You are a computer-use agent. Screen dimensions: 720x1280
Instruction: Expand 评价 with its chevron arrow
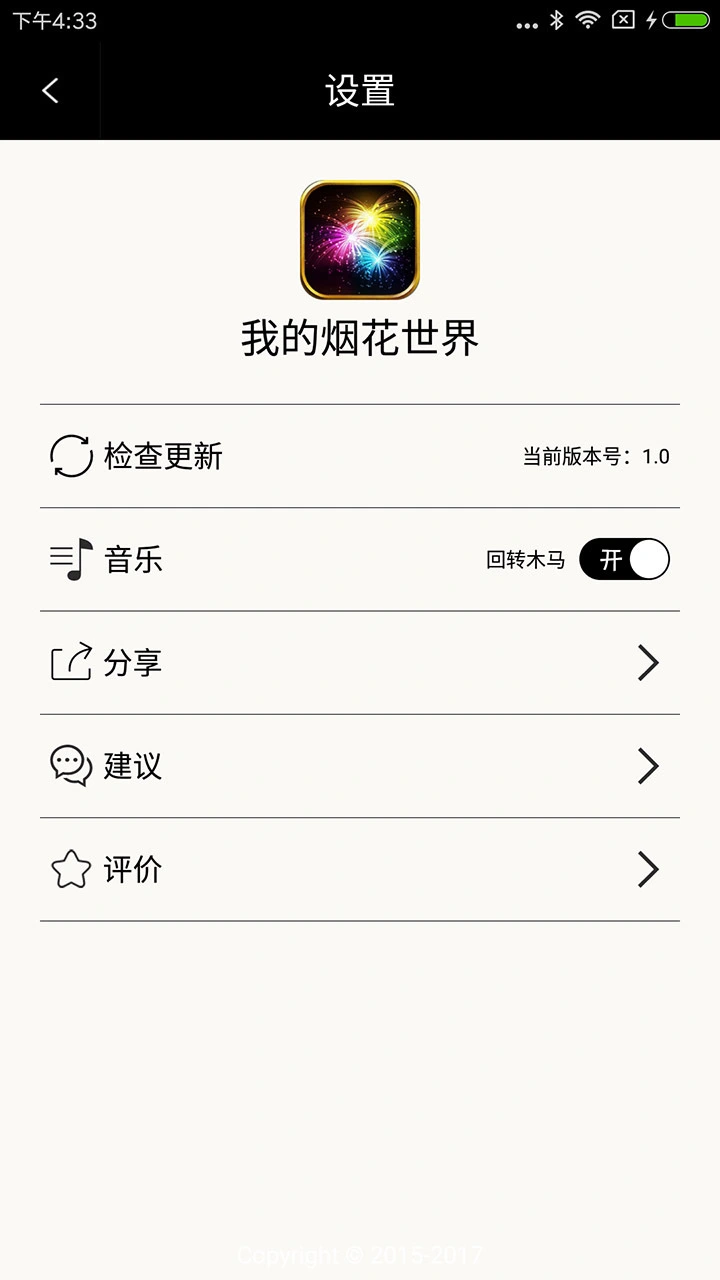coord(650,870)
